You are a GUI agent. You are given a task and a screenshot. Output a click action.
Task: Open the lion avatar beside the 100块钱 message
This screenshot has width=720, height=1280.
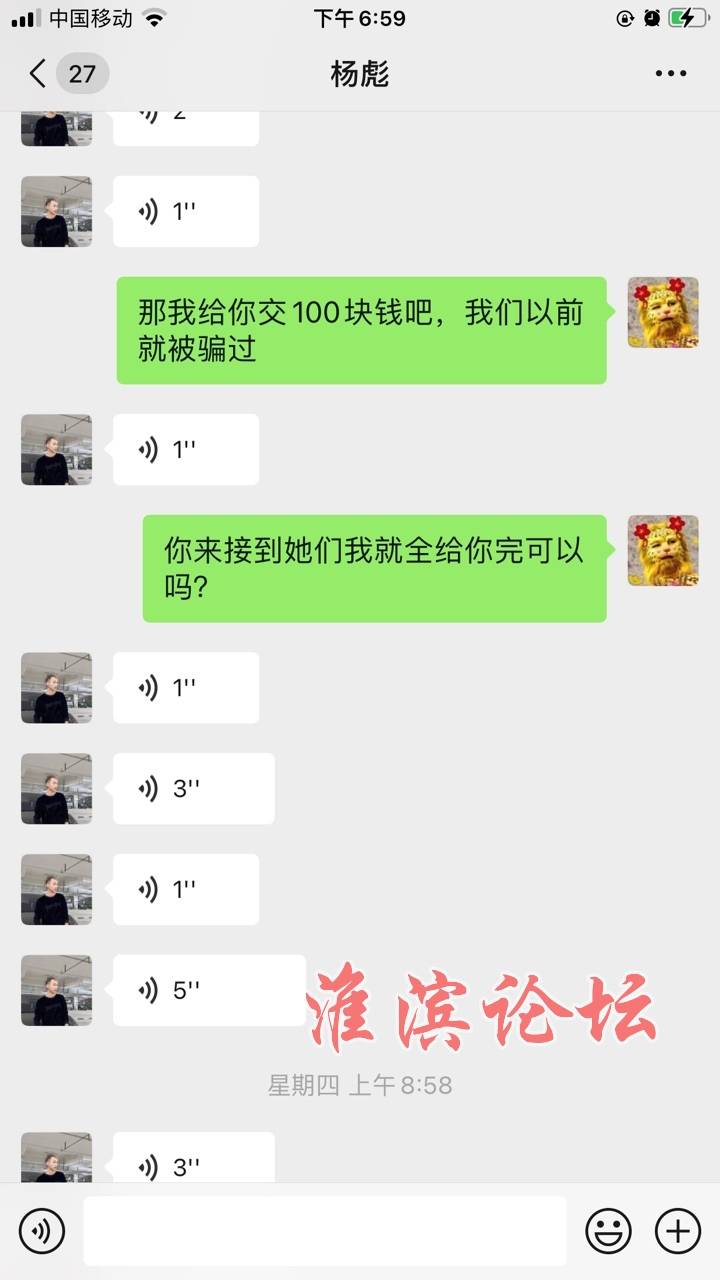pyautogui.click(x=662, y=313)
